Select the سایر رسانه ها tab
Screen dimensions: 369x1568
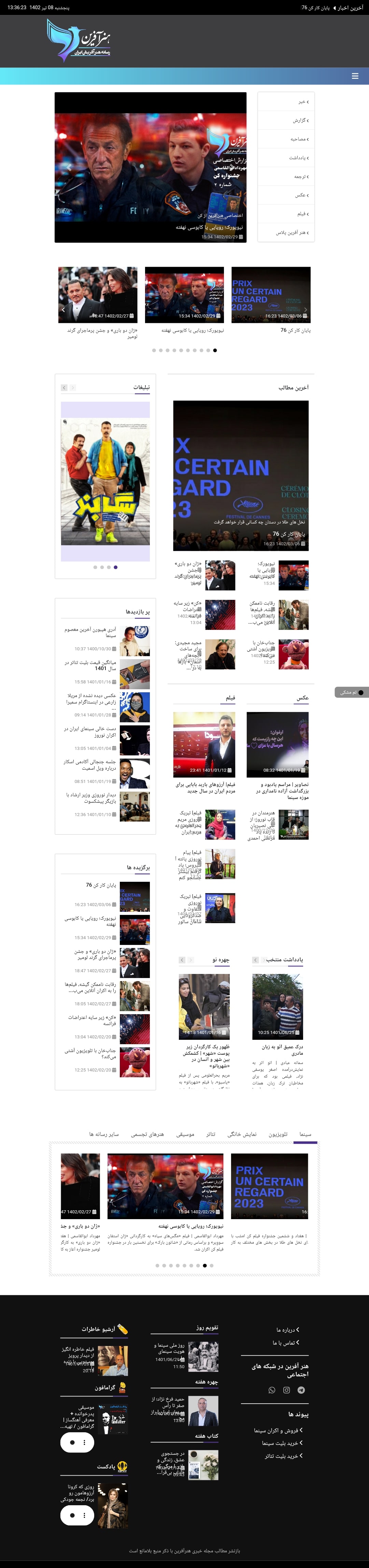pyautogui.click(x=103, y=1134)
